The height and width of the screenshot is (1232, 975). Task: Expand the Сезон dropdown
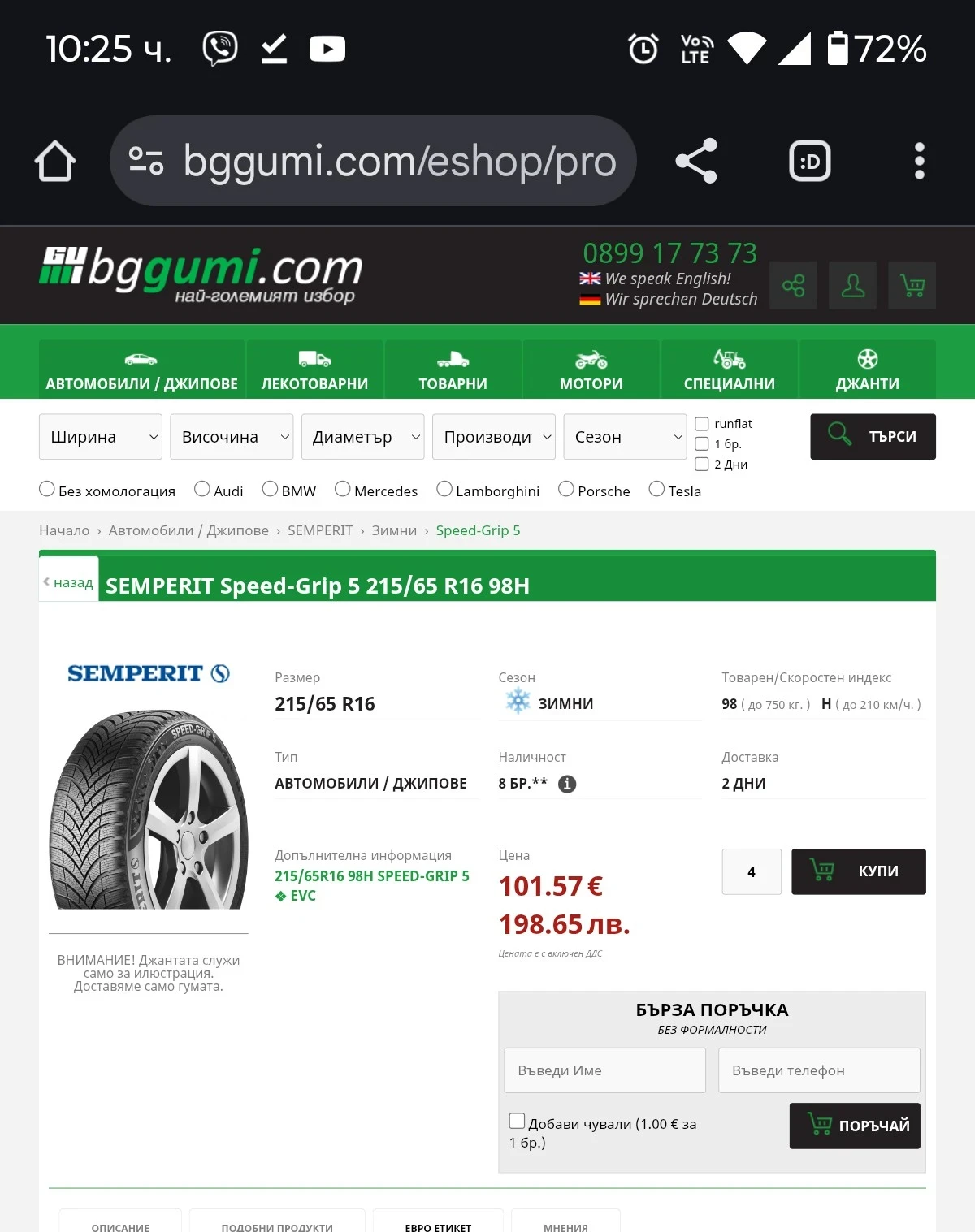[624, 436]
